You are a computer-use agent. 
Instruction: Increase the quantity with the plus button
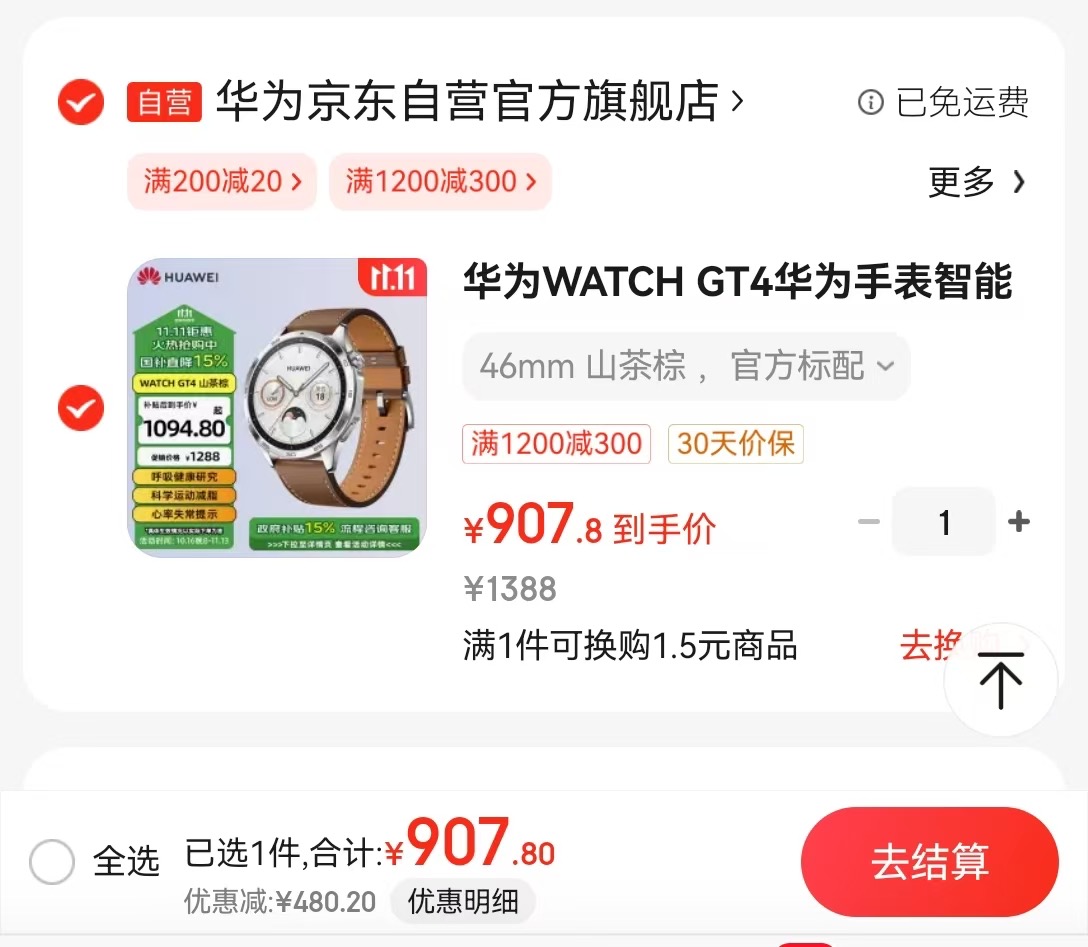[1018, 522]
